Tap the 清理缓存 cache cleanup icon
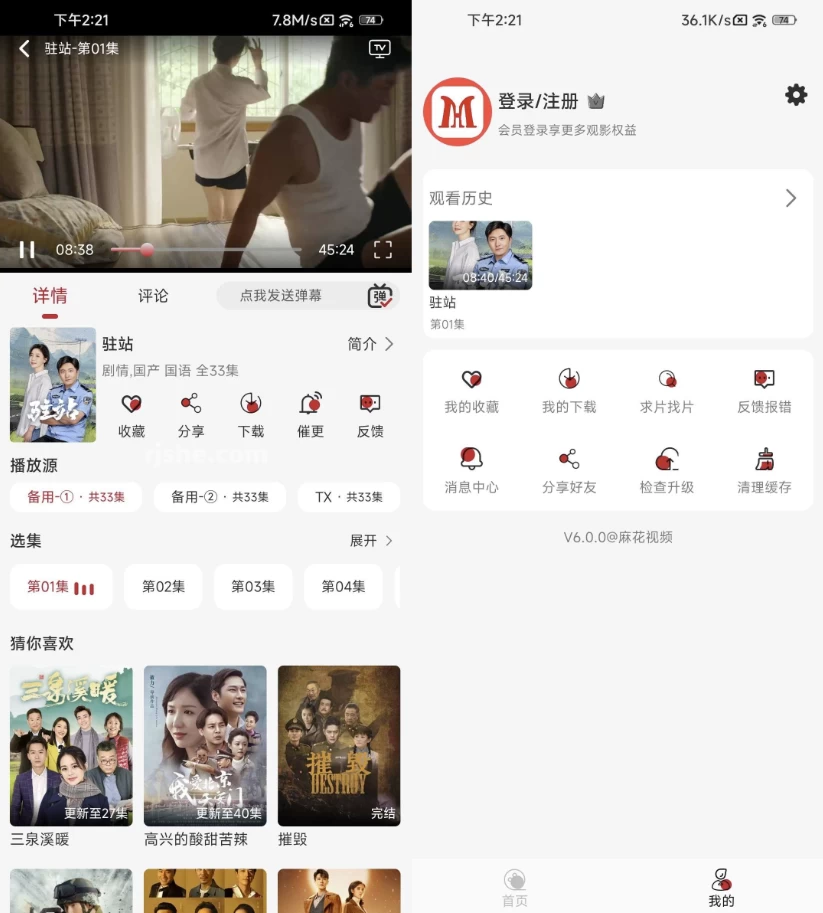 tap(764, 461)
